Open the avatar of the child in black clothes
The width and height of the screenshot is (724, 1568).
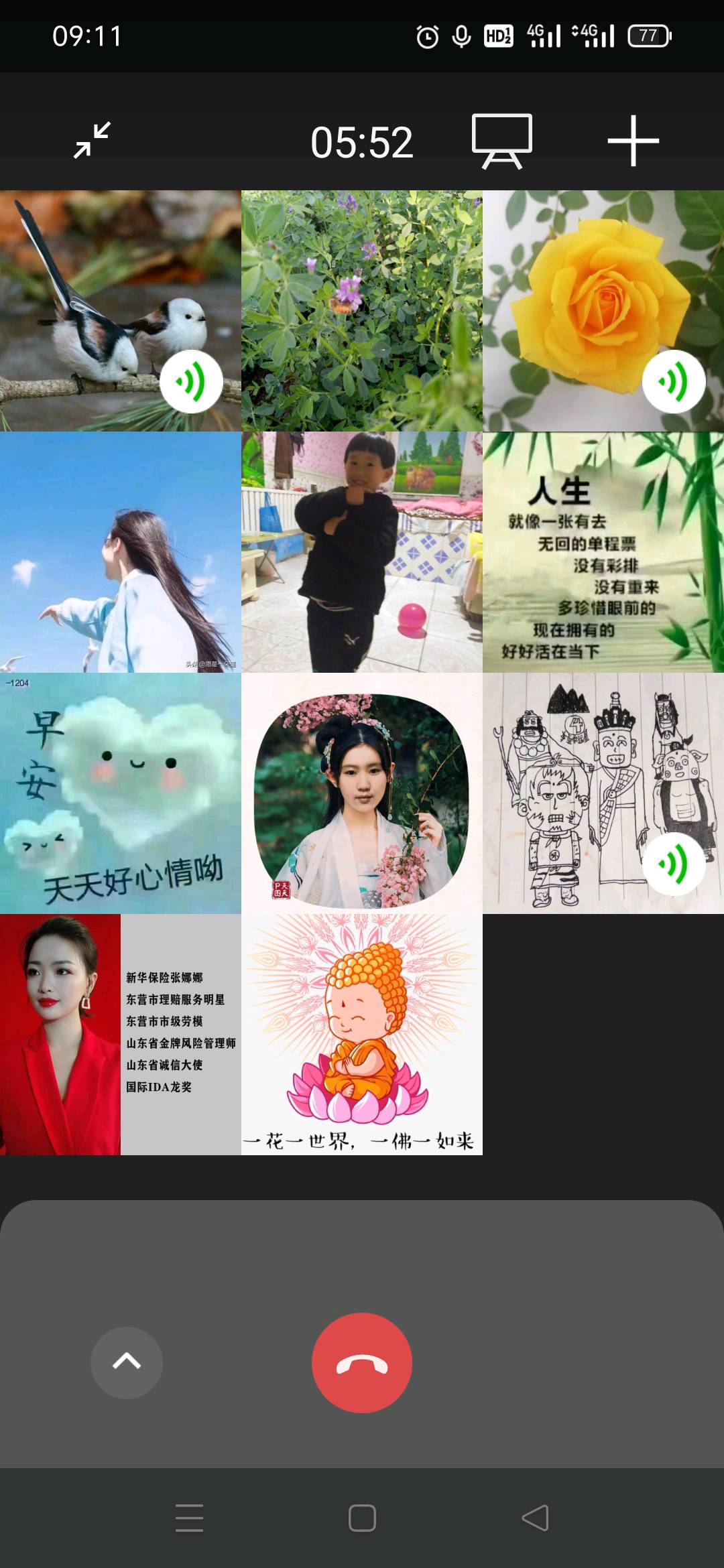click(362, 552)
